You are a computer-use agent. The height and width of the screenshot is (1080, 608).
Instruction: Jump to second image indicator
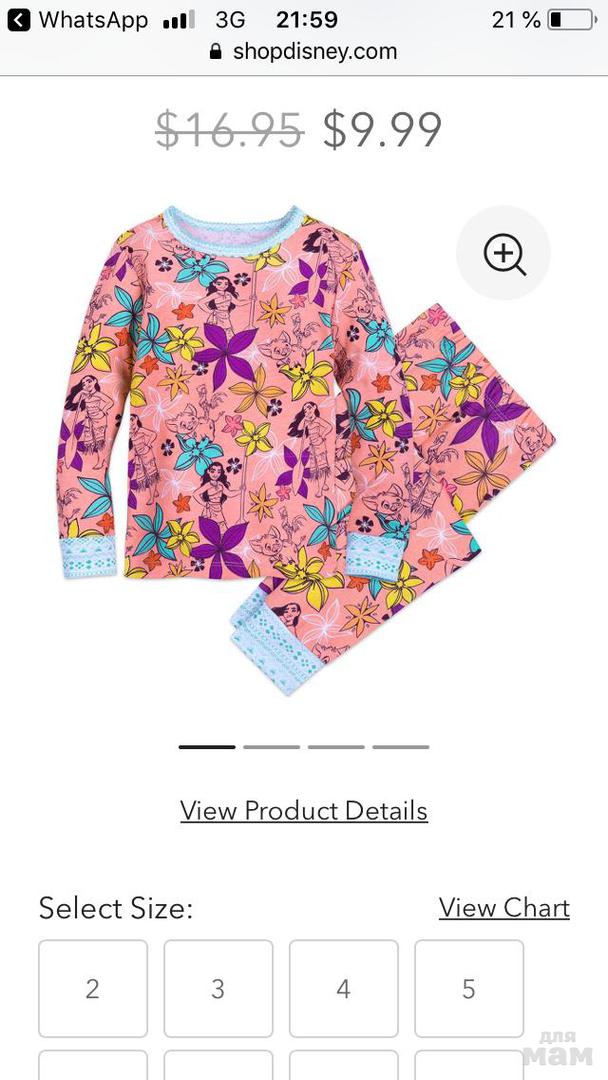(271, 746)
